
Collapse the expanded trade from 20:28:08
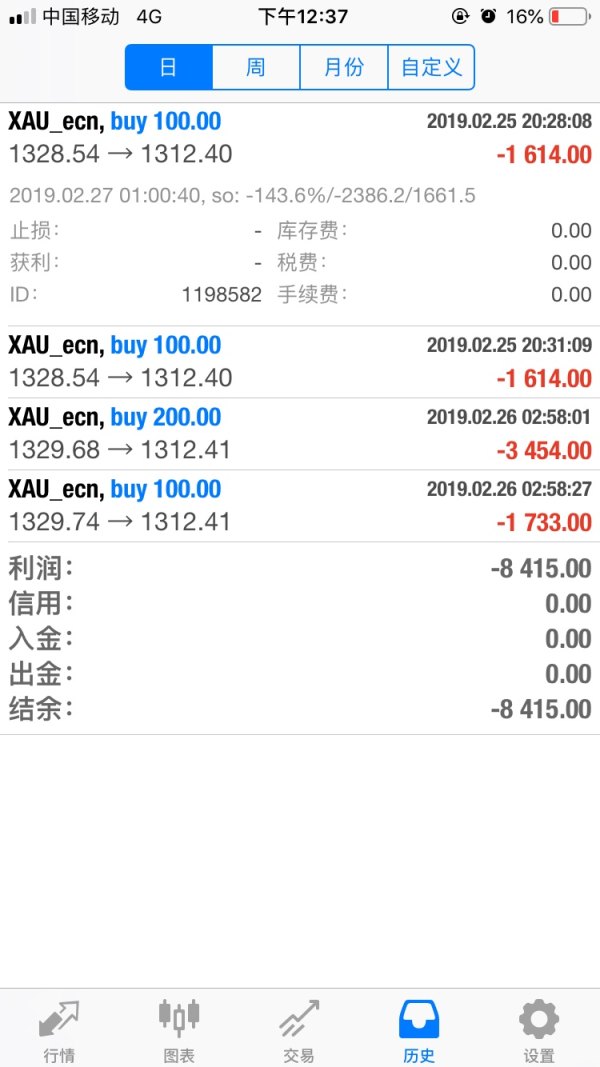(300, 138)
